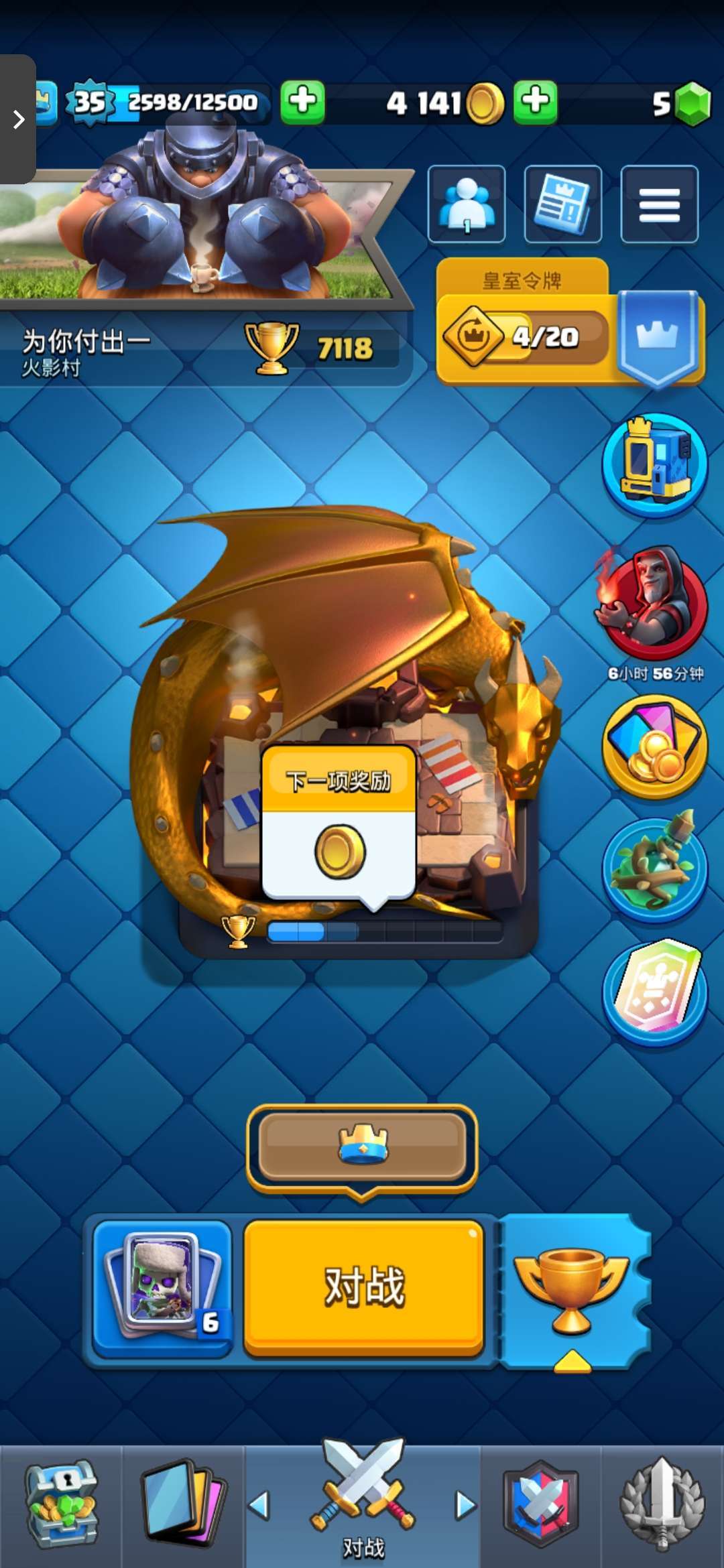Image resolution: width=724 pixels, height=1568 pixels.
Task: Switch to the cards collection tab
Action: click(183, 1506)
